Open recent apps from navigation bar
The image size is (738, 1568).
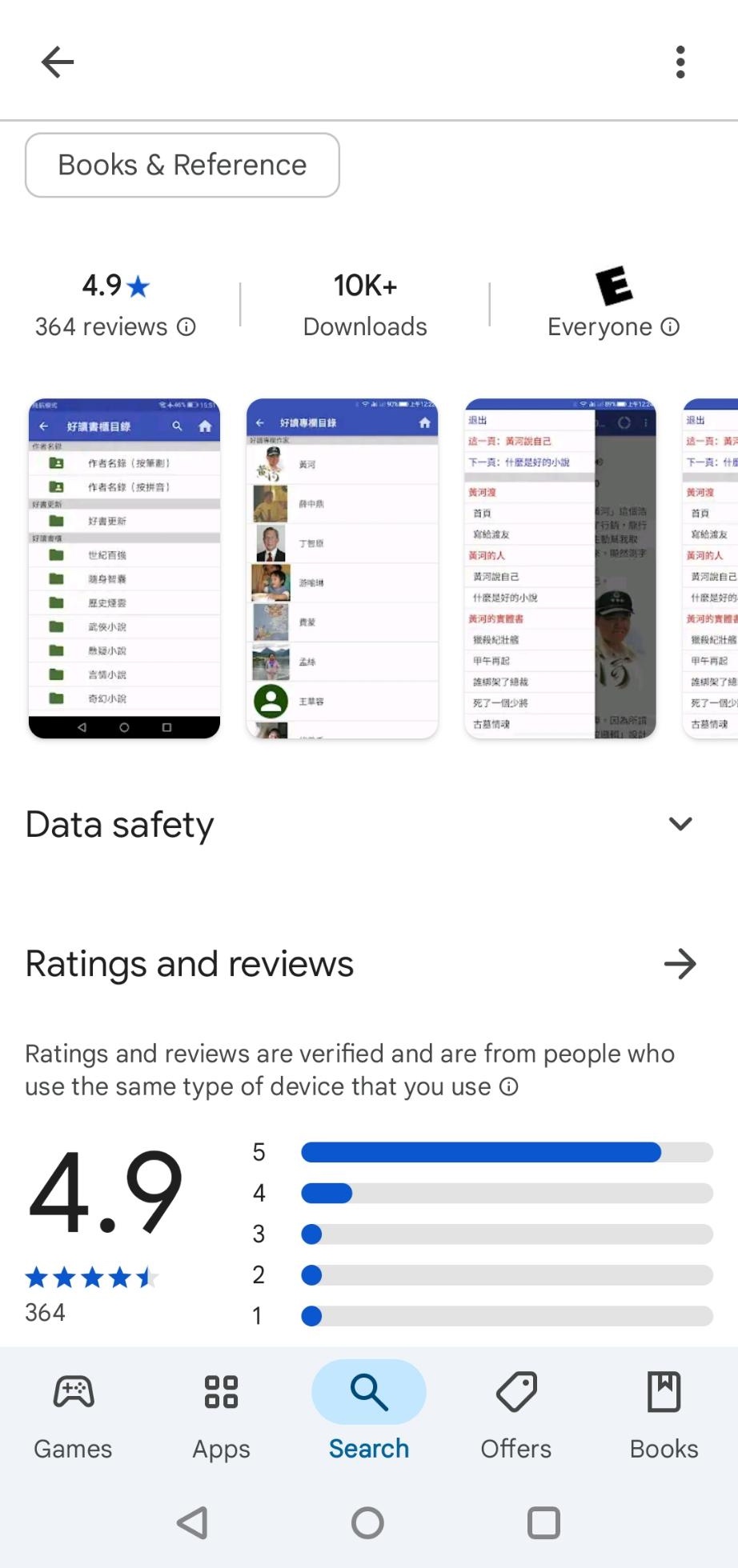point(543,1523)
